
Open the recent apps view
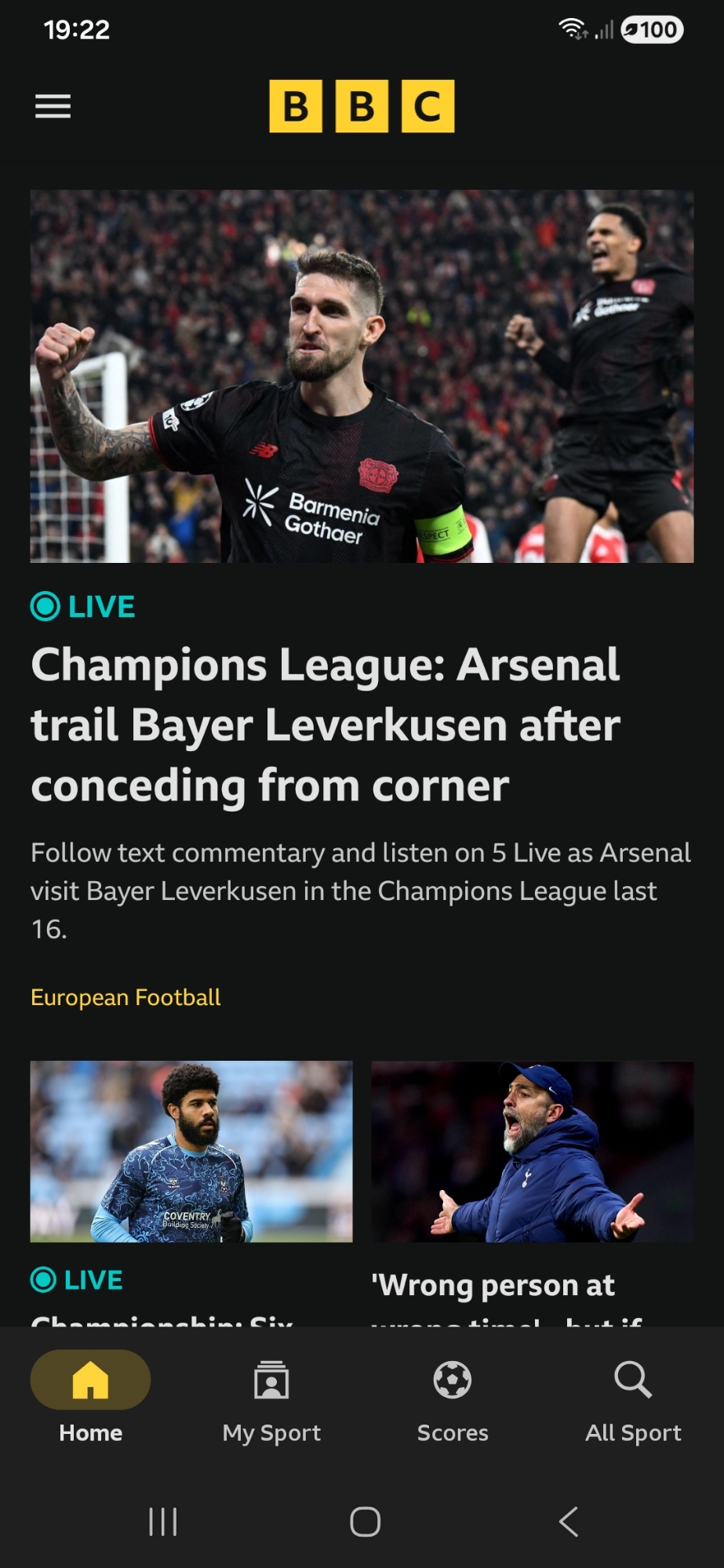[x=163, y=1522]
